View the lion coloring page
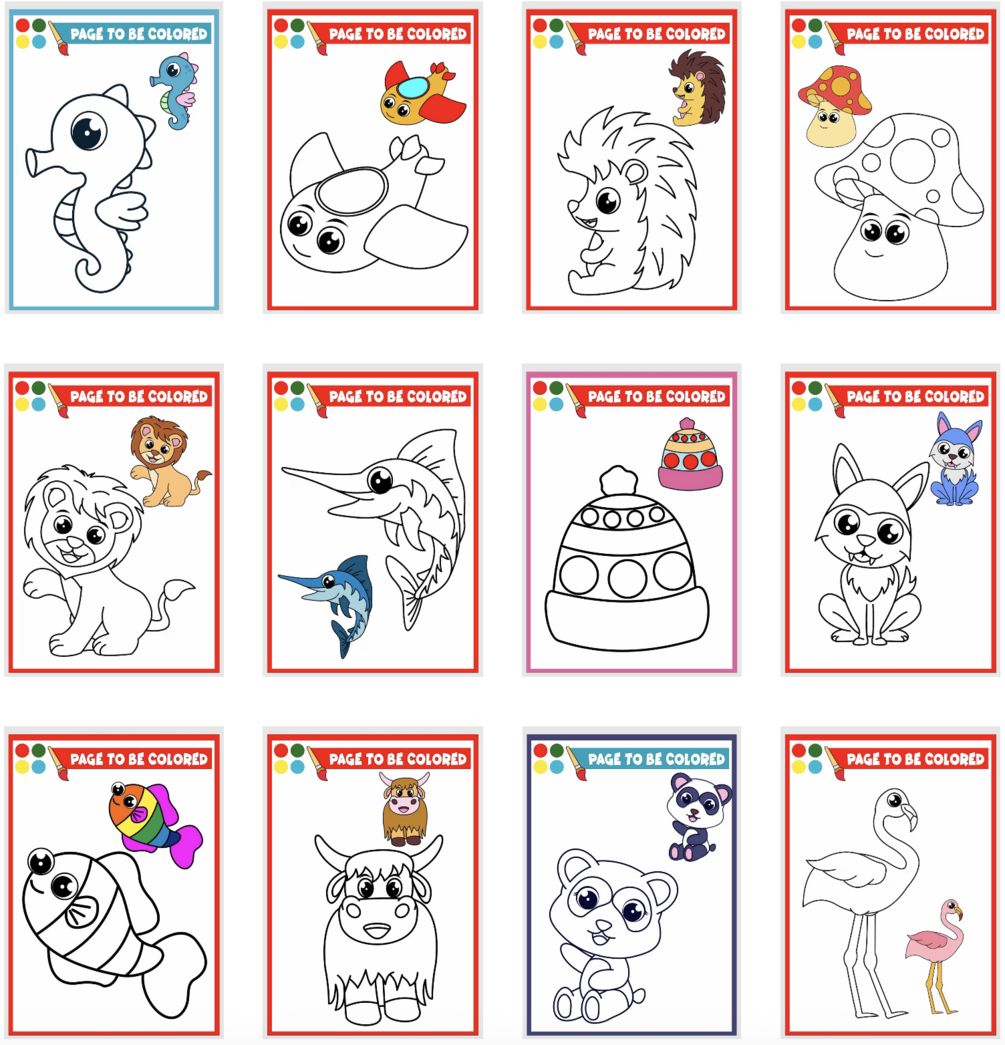The image size is (1005, 1045). tap(113, 522)
